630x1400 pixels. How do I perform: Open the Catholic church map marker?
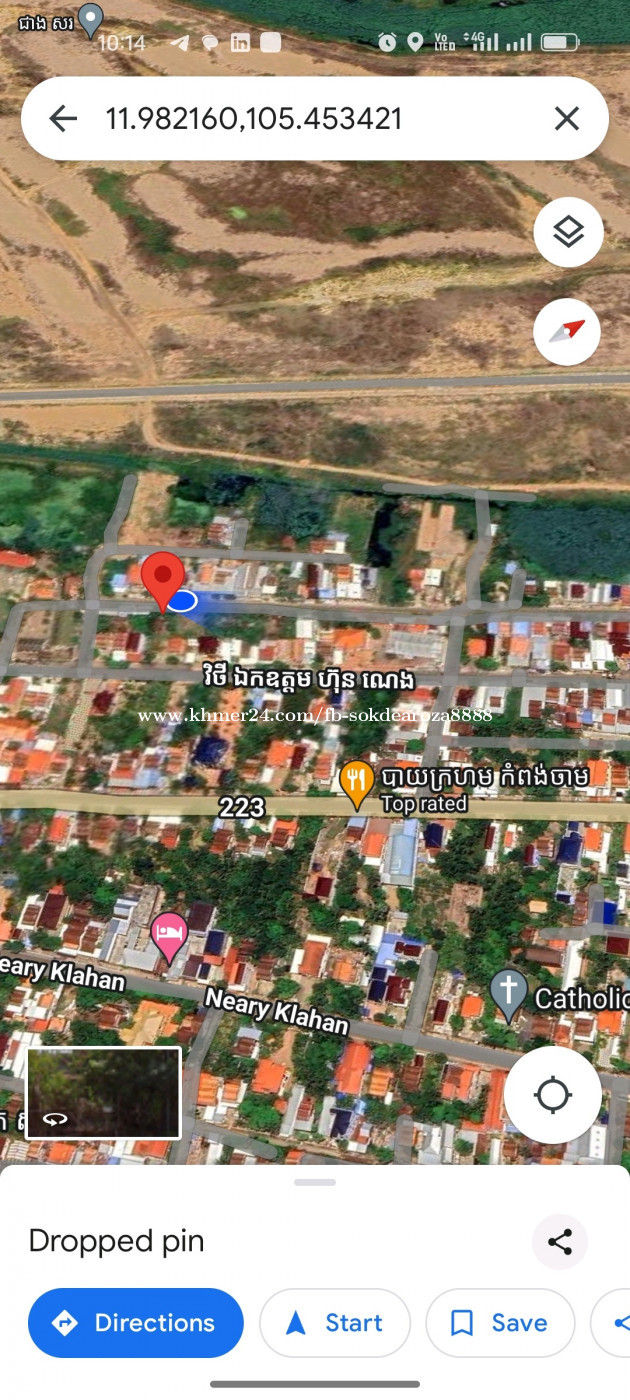click(508, 995)
